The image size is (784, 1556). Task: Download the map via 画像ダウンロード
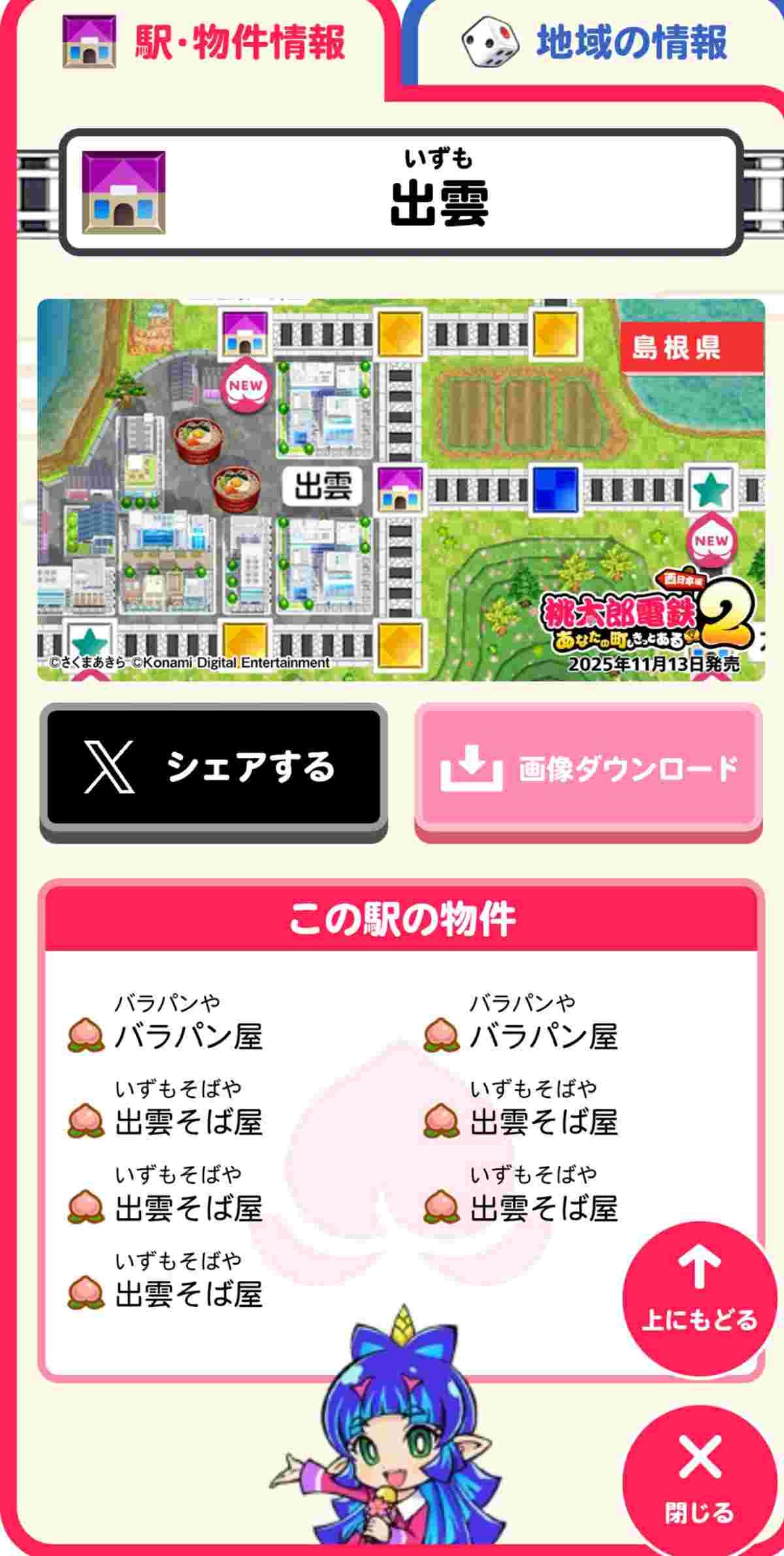pos(589,769)
